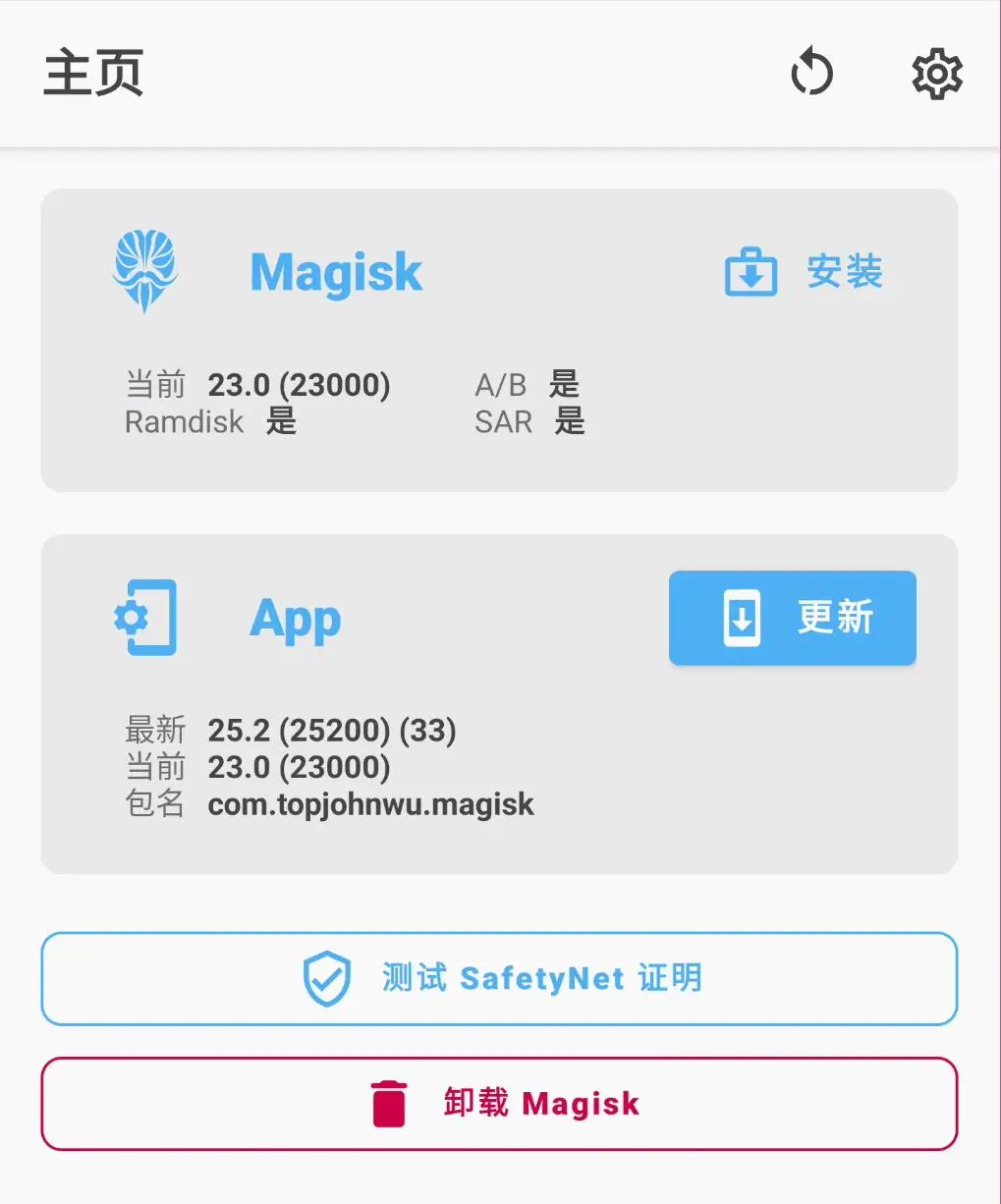Tap the Magisk mask logo icon
This screenshot has width=1001, height=1204.
145,272
